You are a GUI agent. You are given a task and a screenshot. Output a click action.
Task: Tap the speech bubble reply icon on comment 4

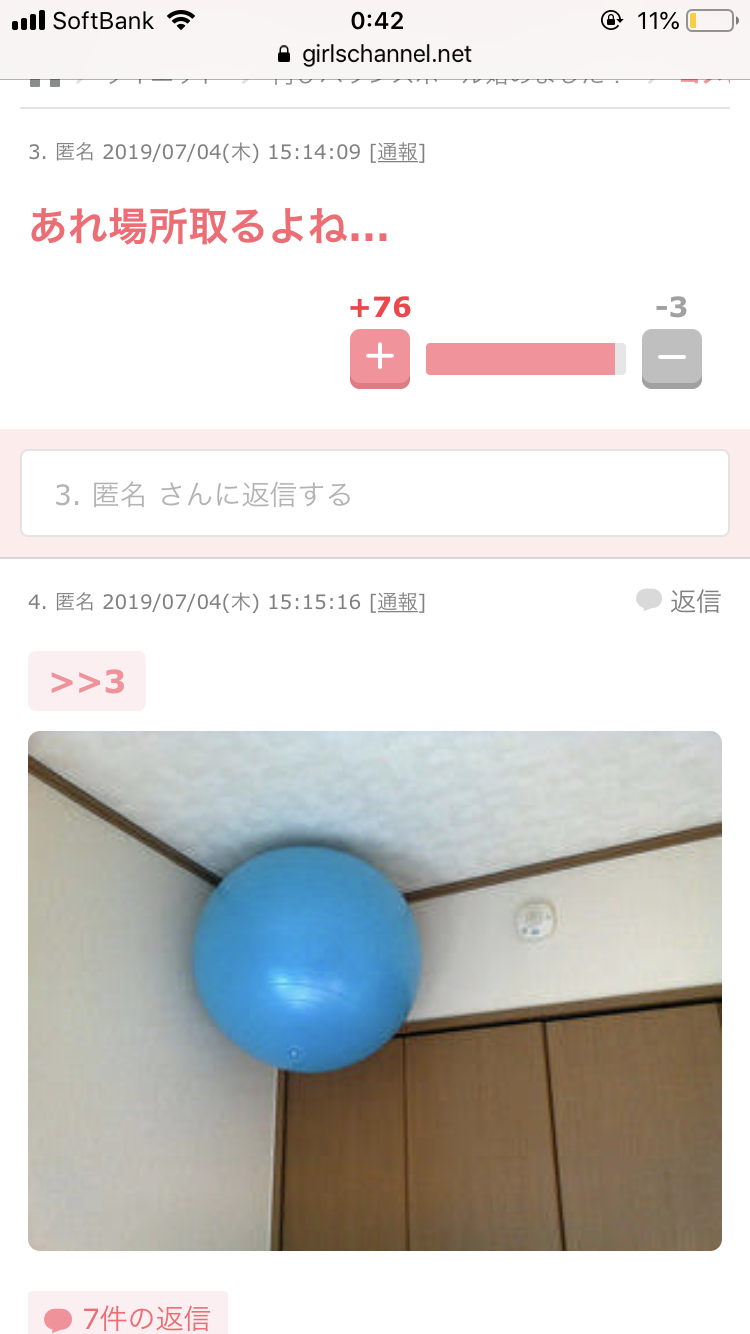point(650,600)
